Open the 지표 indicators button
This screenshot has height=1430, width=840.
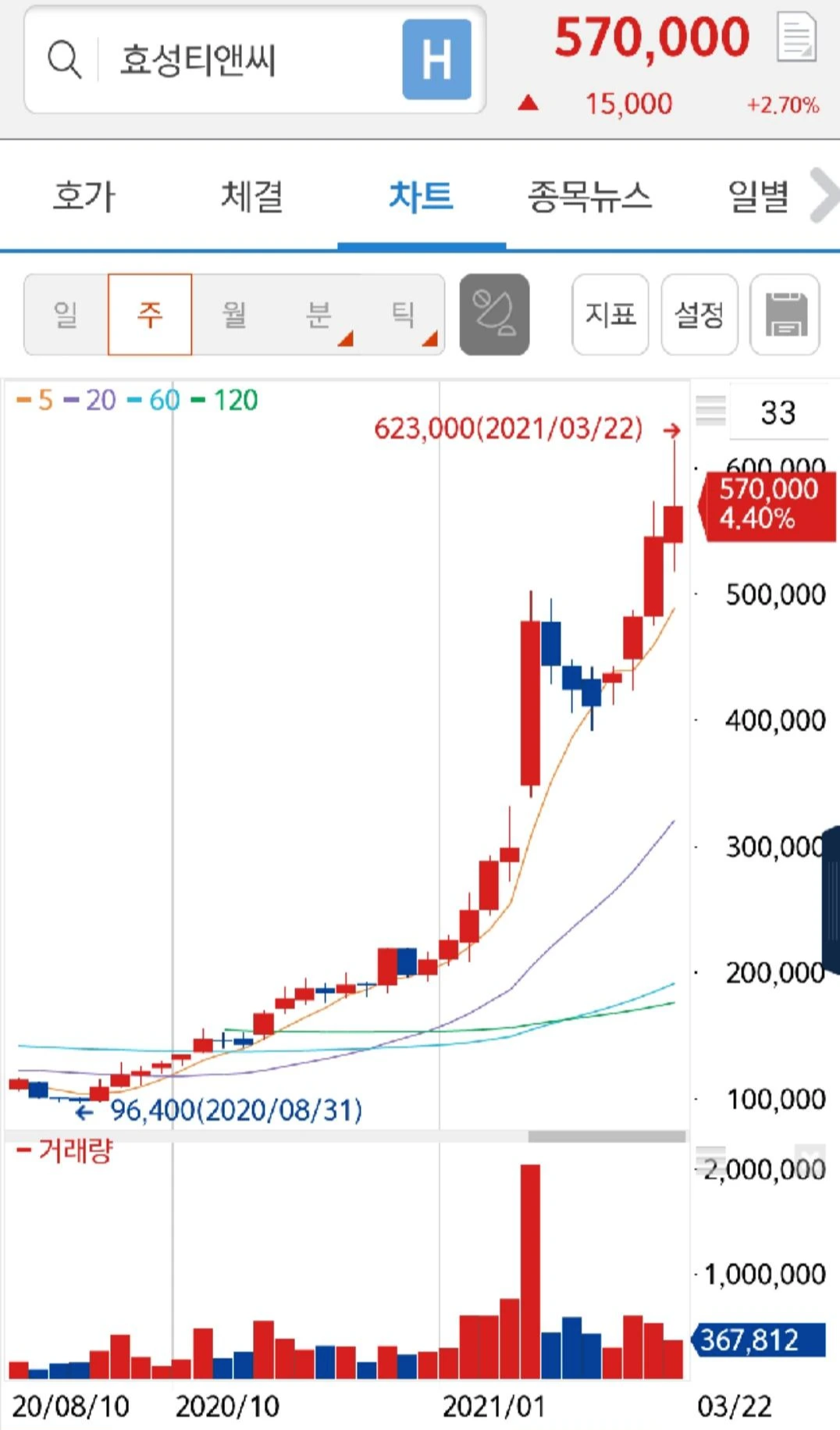[x=610, y=315]
